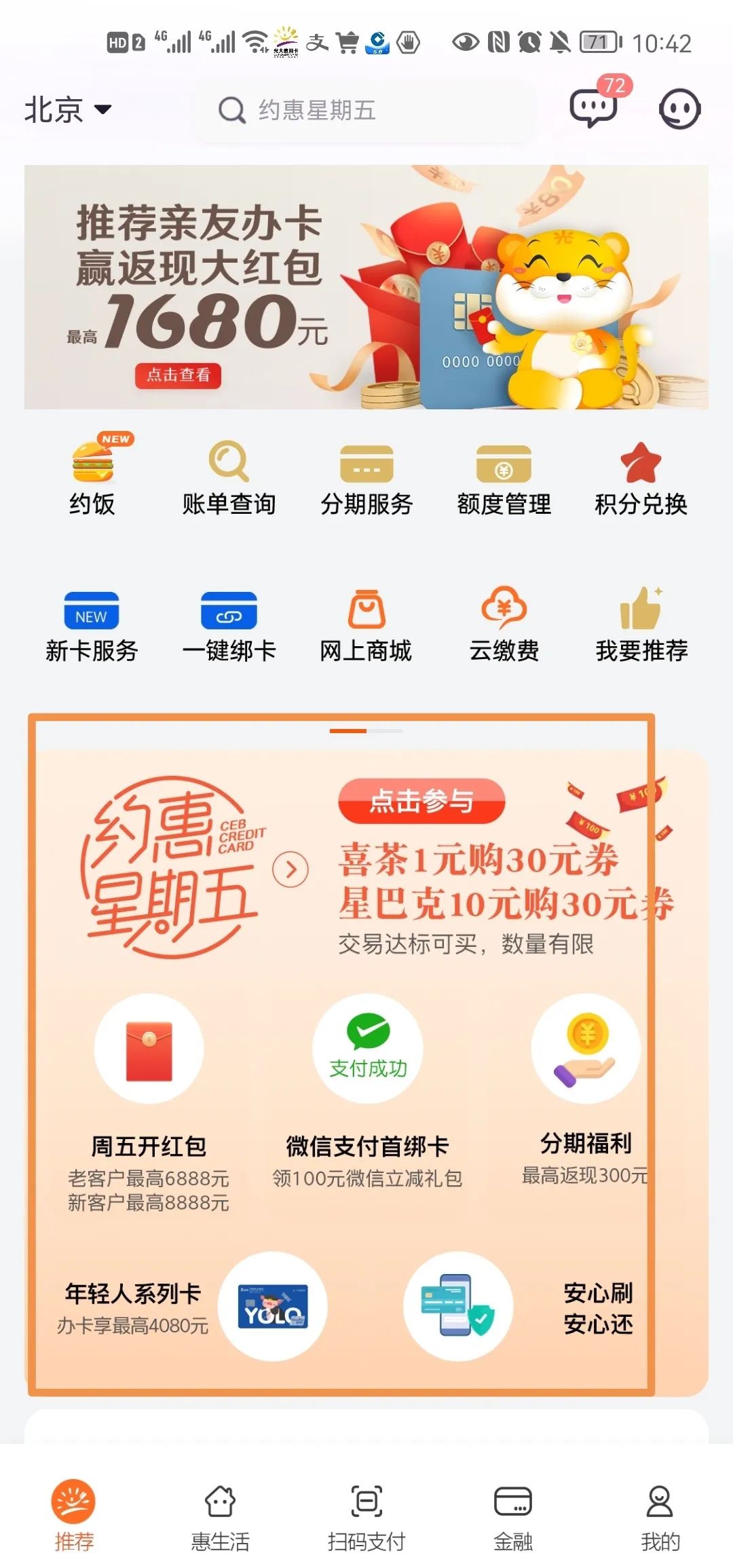Open the 北京 city dropdown
This screenshot has width=733, height=1568.
(x=68, y=110)
